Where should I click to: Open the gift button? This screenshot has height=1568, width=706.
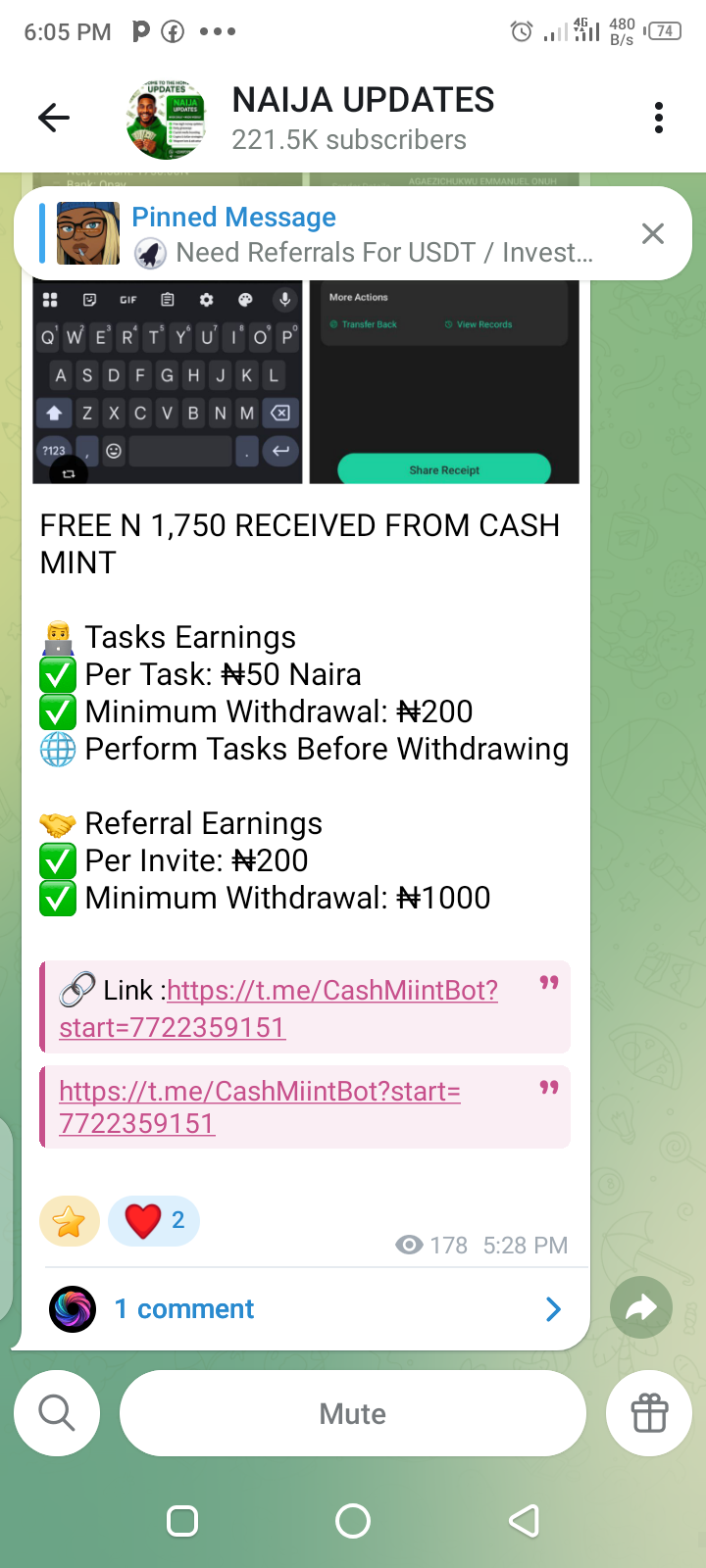649,1413
